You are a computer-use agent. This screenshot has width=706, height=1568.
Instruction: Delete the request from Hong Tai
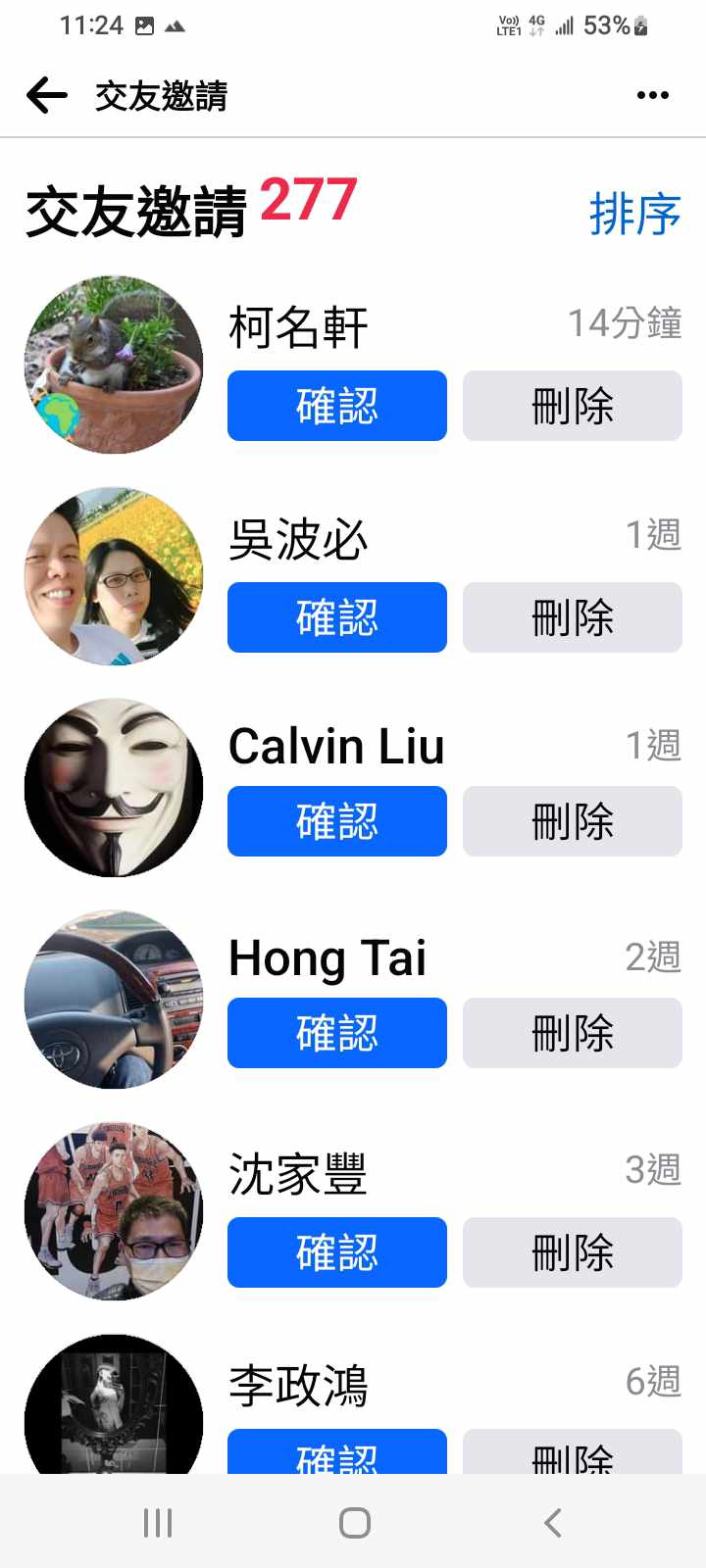[x=573, y=1033]
